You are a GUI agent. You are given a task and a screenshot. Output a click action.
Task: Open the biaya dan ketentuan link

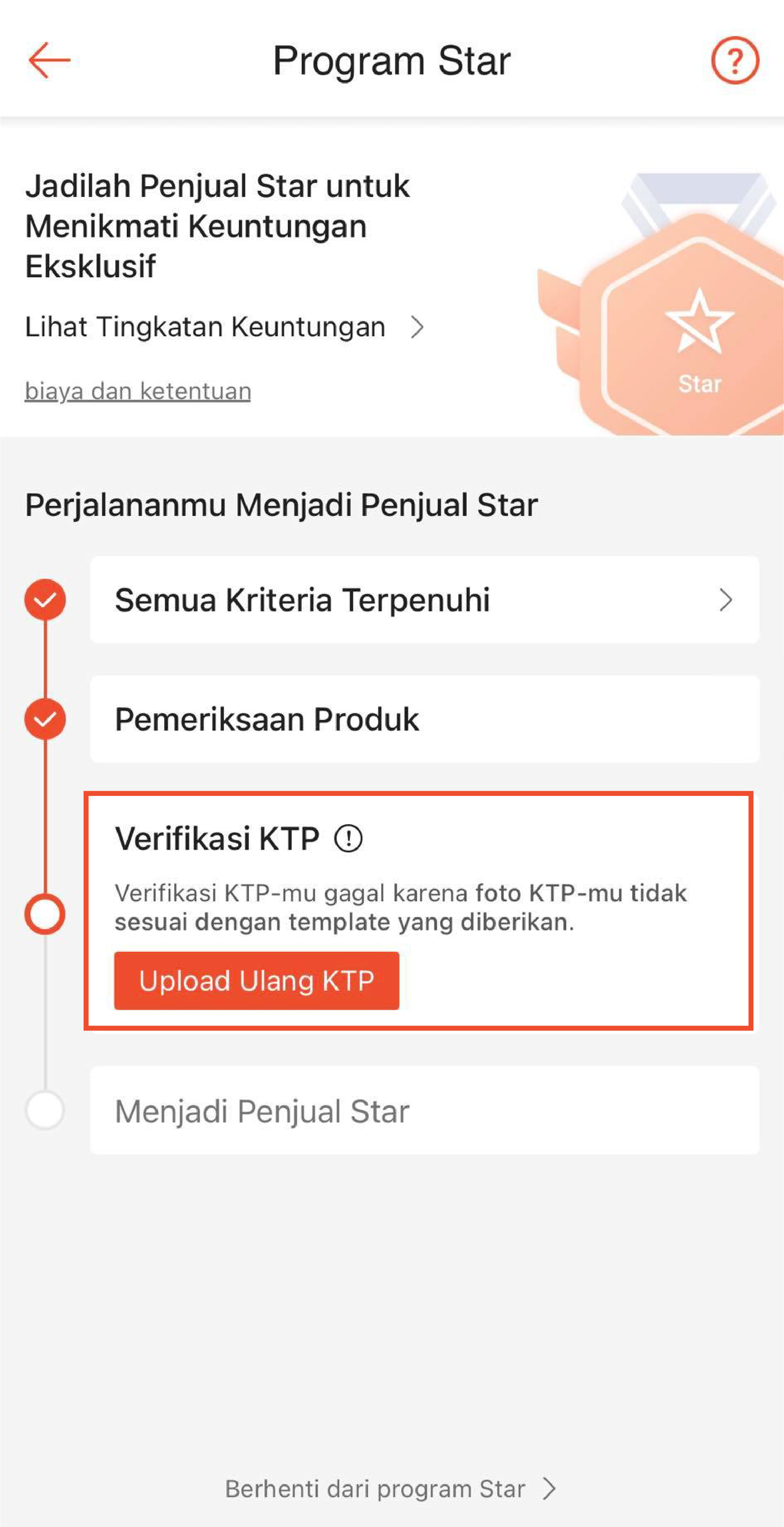138,391
